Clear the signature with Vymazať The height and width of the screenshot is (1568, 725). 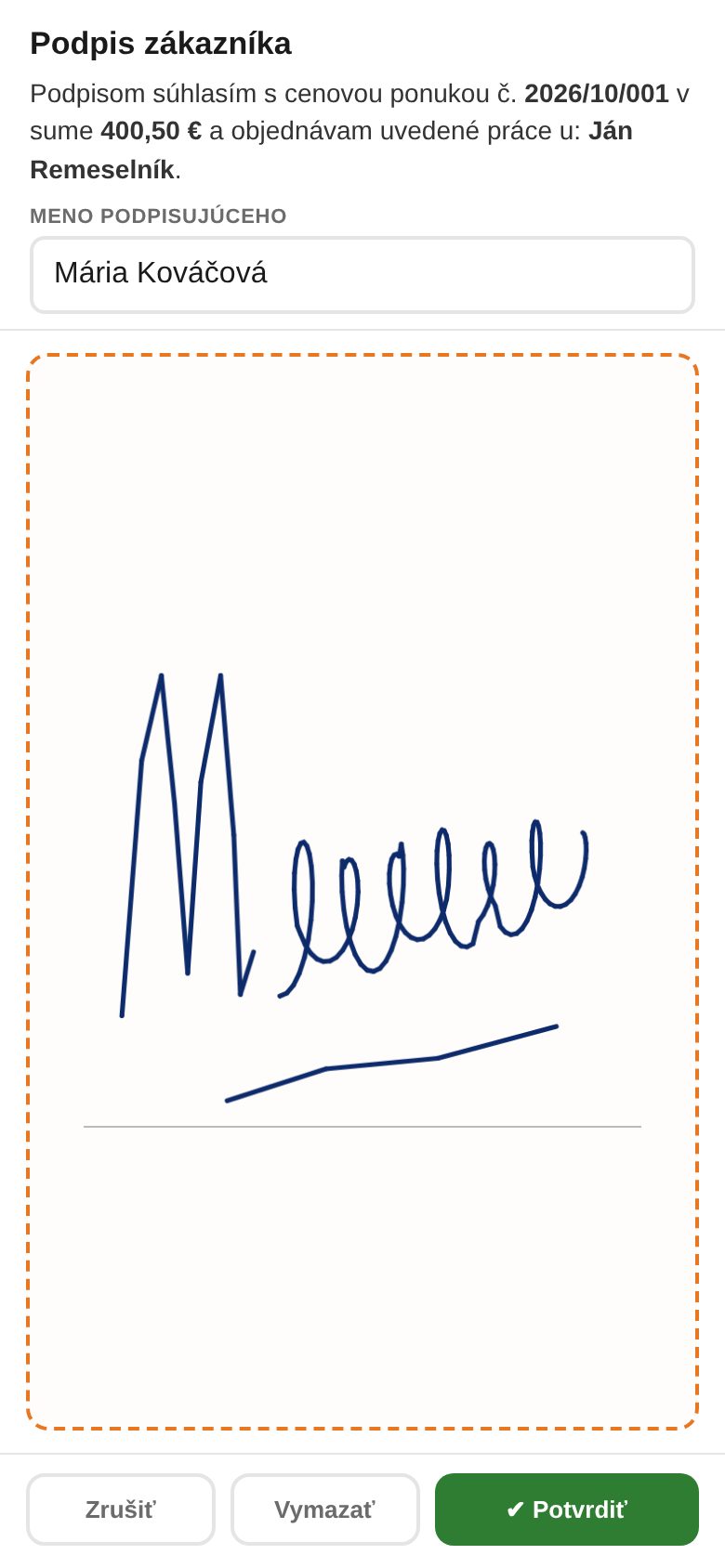click(x=325, y=1509)
